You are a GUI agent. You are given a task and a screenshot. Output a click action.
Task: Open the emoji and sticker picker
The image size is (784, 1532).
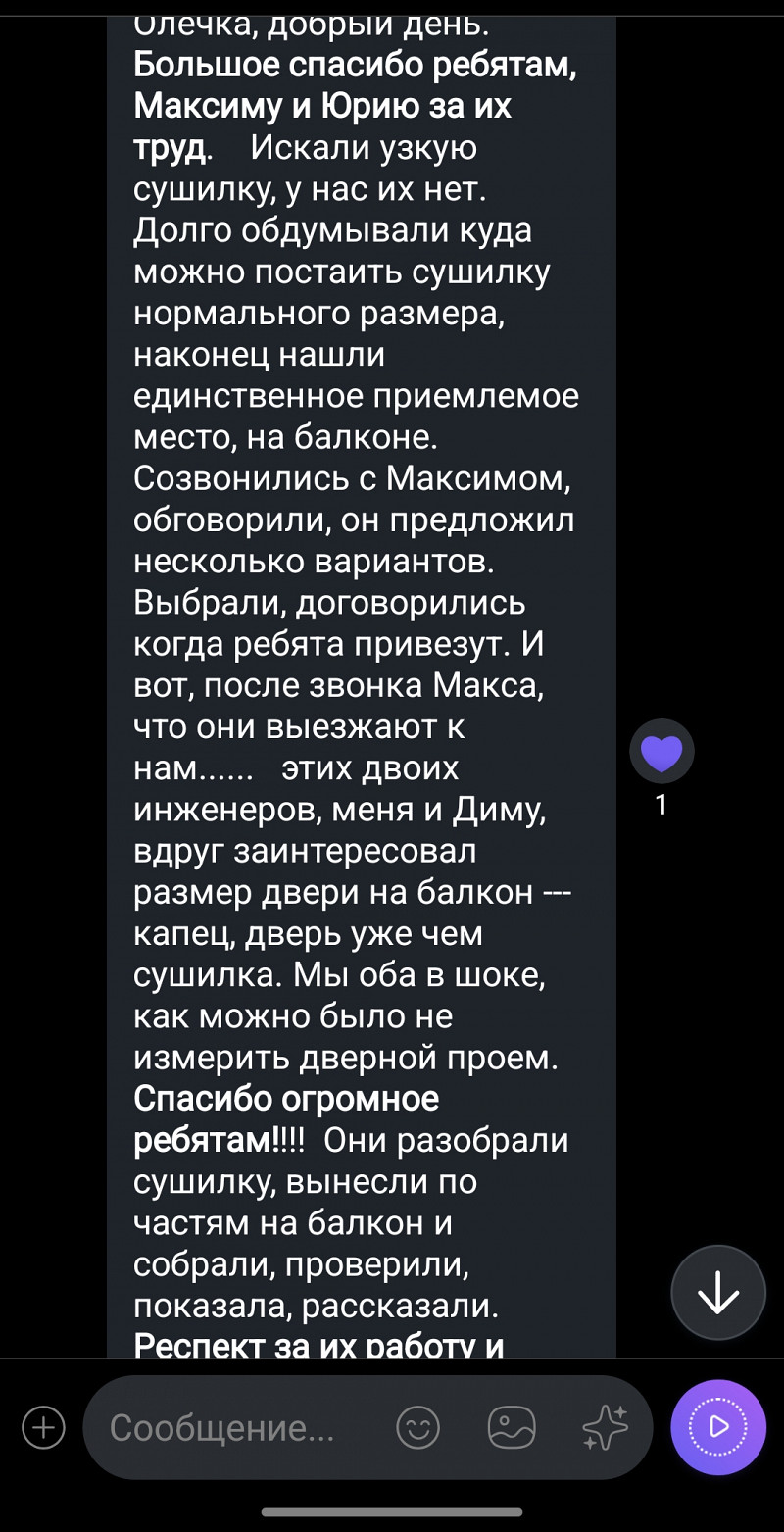[417, 1427]
